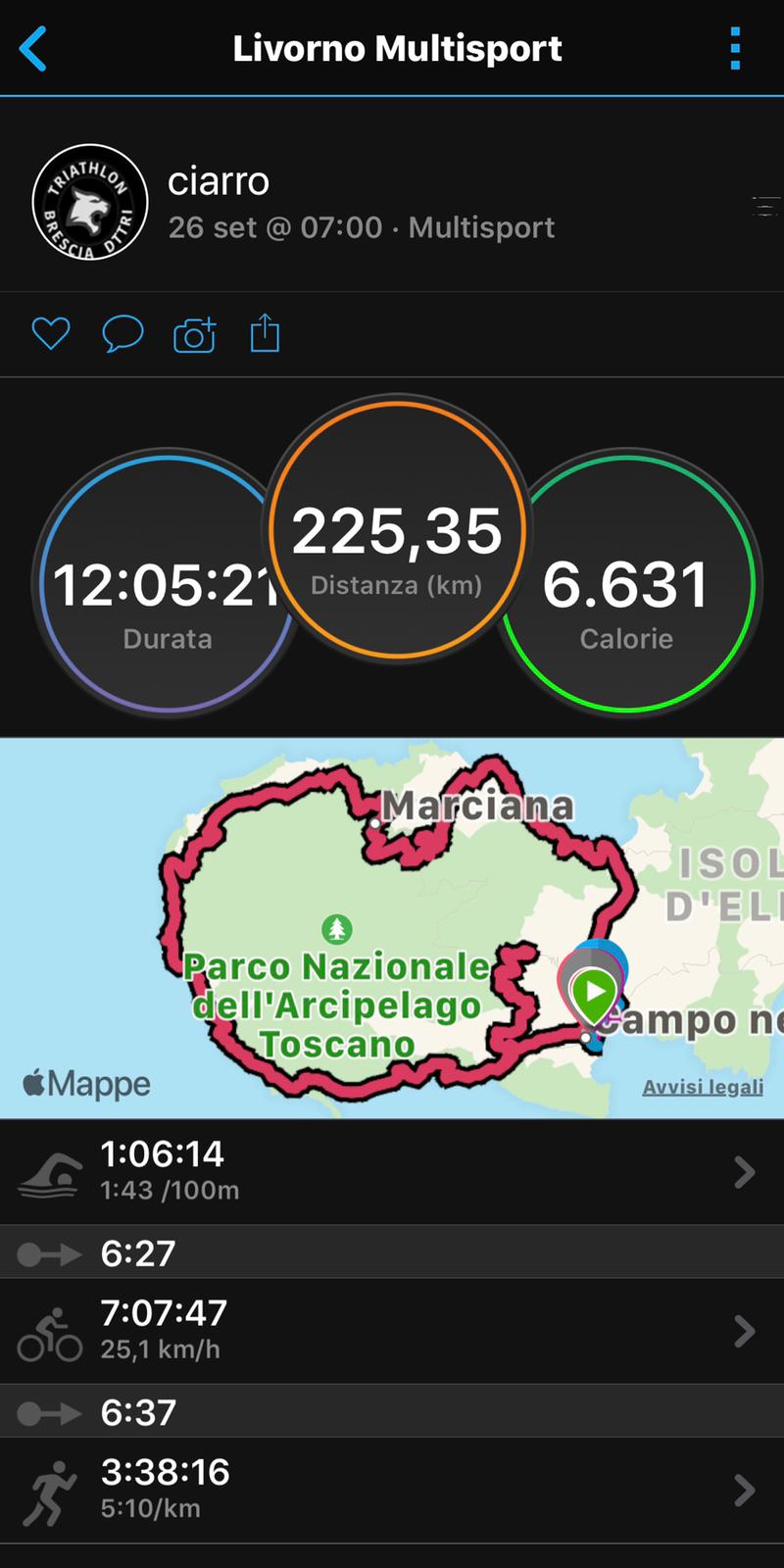The image size is (784, 1568).
Task: Open the bike segment 7:07:47
Action: 392,1331
